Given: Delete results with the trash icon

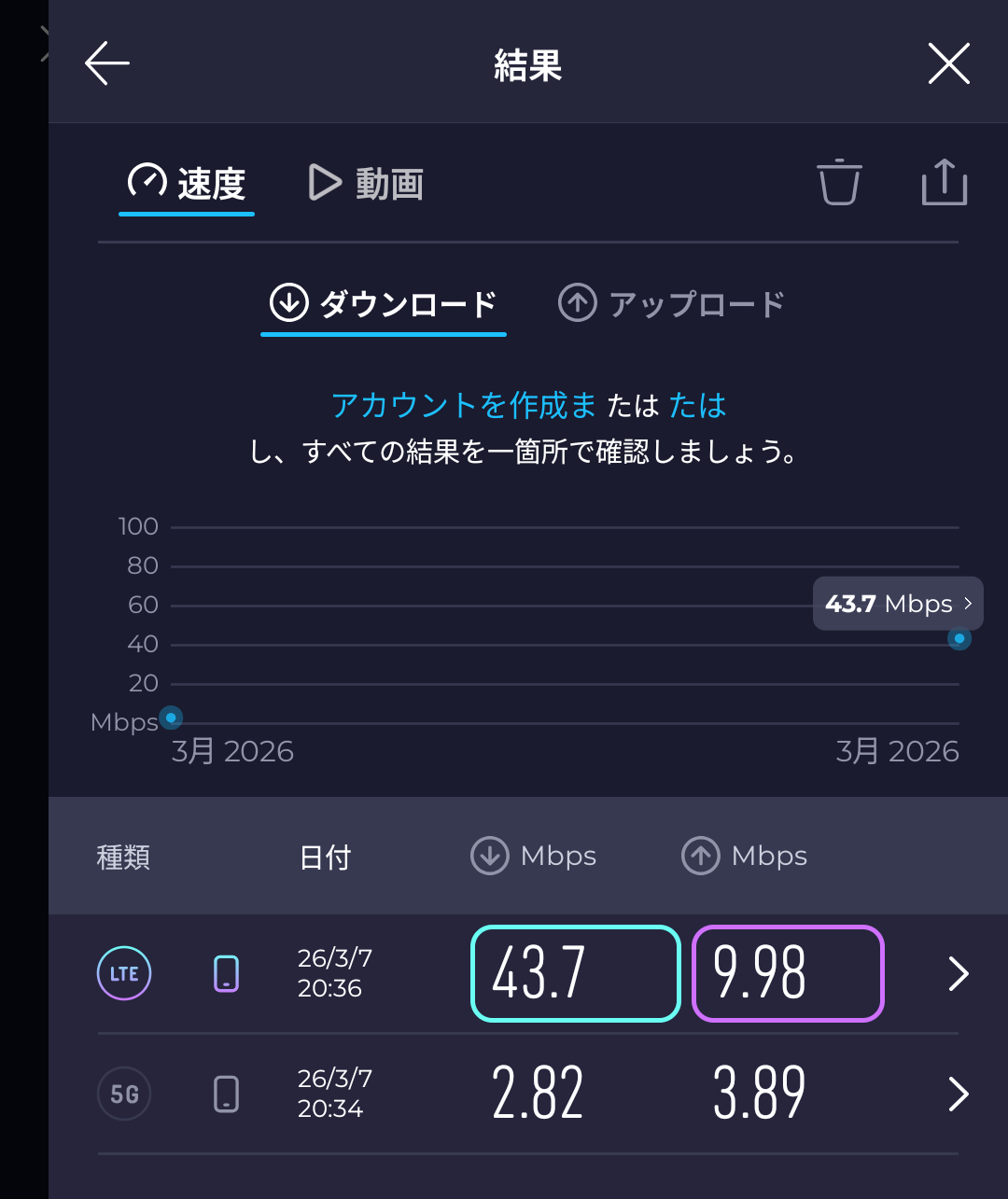Looking at the screenshot, I should click(x=839, y=182).
